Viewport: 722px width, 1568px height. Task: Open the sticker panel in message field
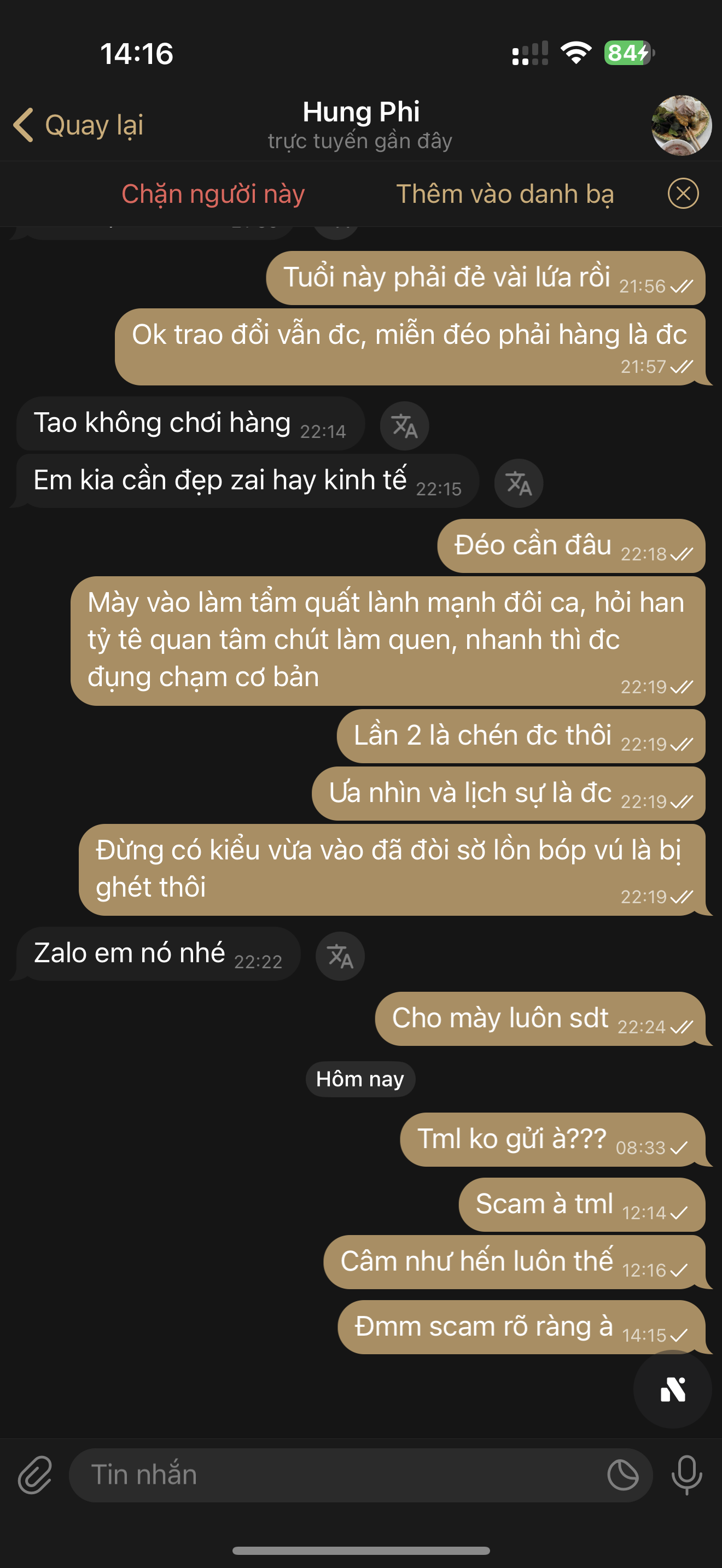[x=623, y=1475]
